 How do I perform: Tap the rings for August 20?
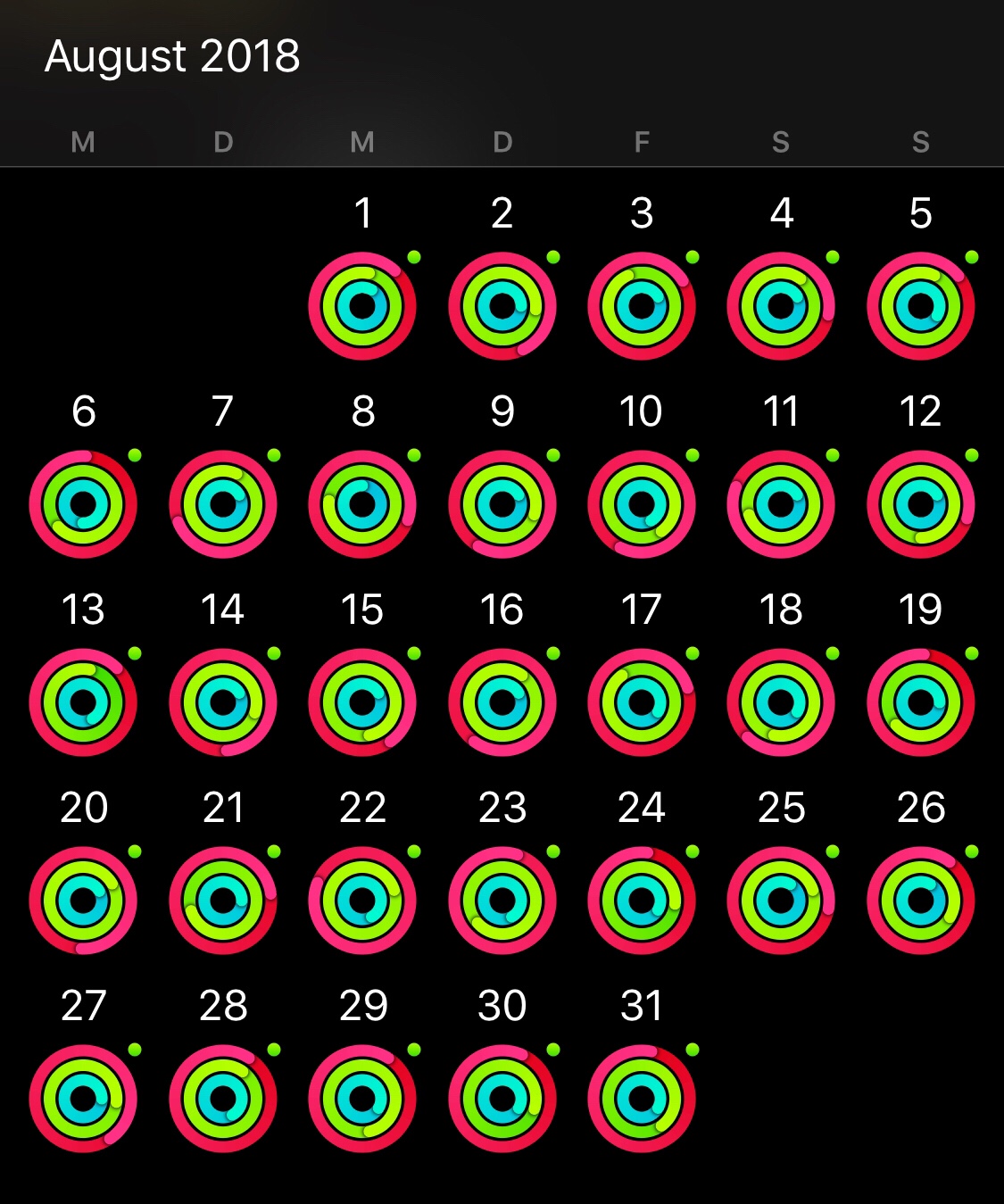83,901
